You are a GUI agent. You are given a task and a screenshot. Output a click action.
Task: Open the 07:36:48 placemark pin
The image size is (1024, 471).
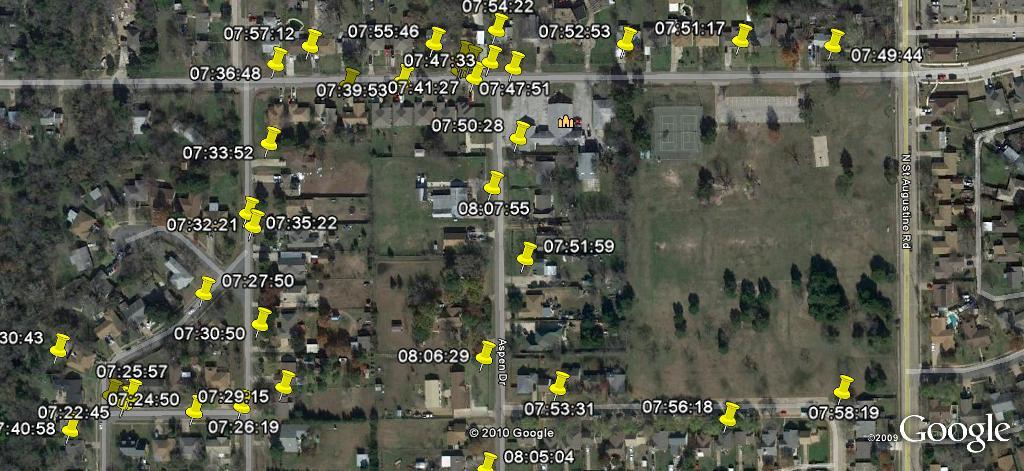(x=277, y=59)
